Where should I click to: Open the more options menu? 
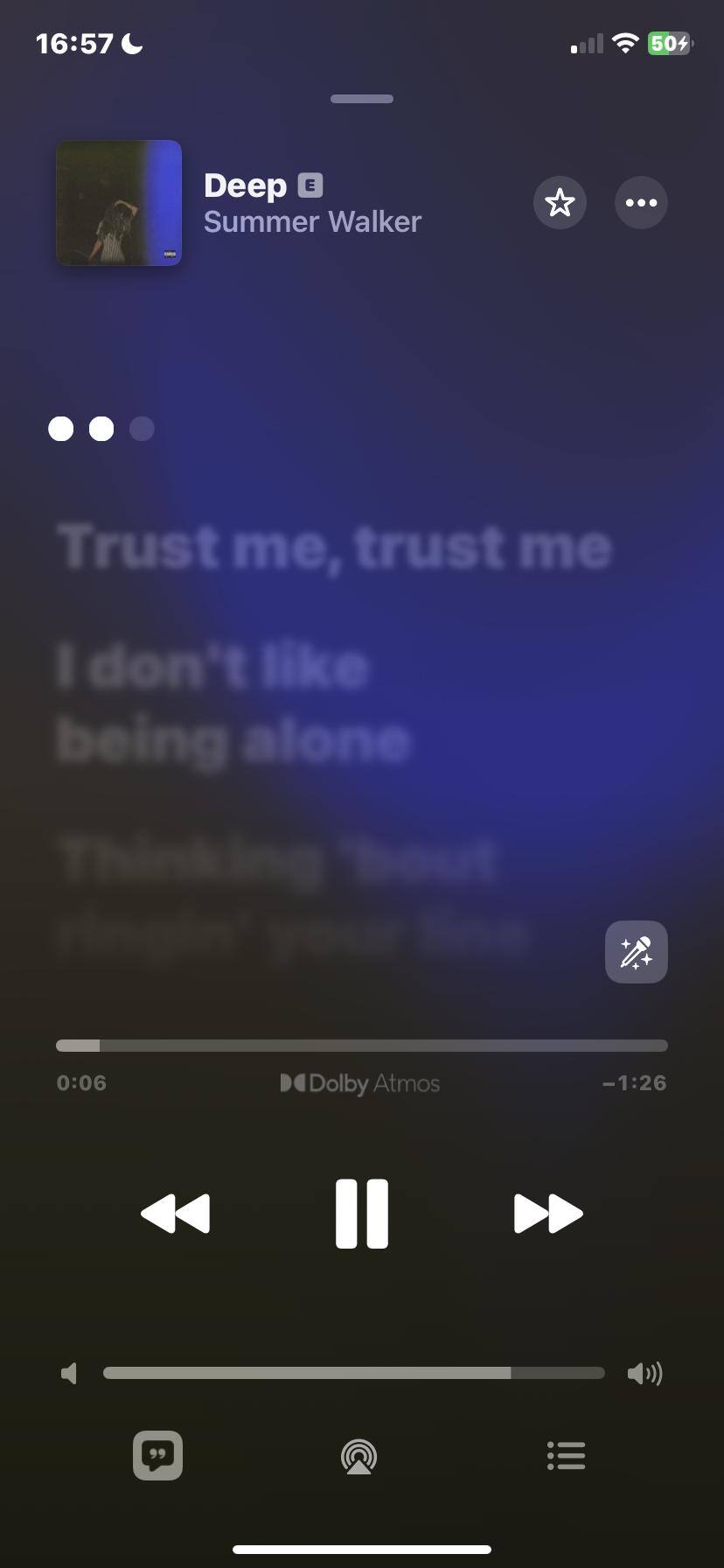click(x=641, y=203)
